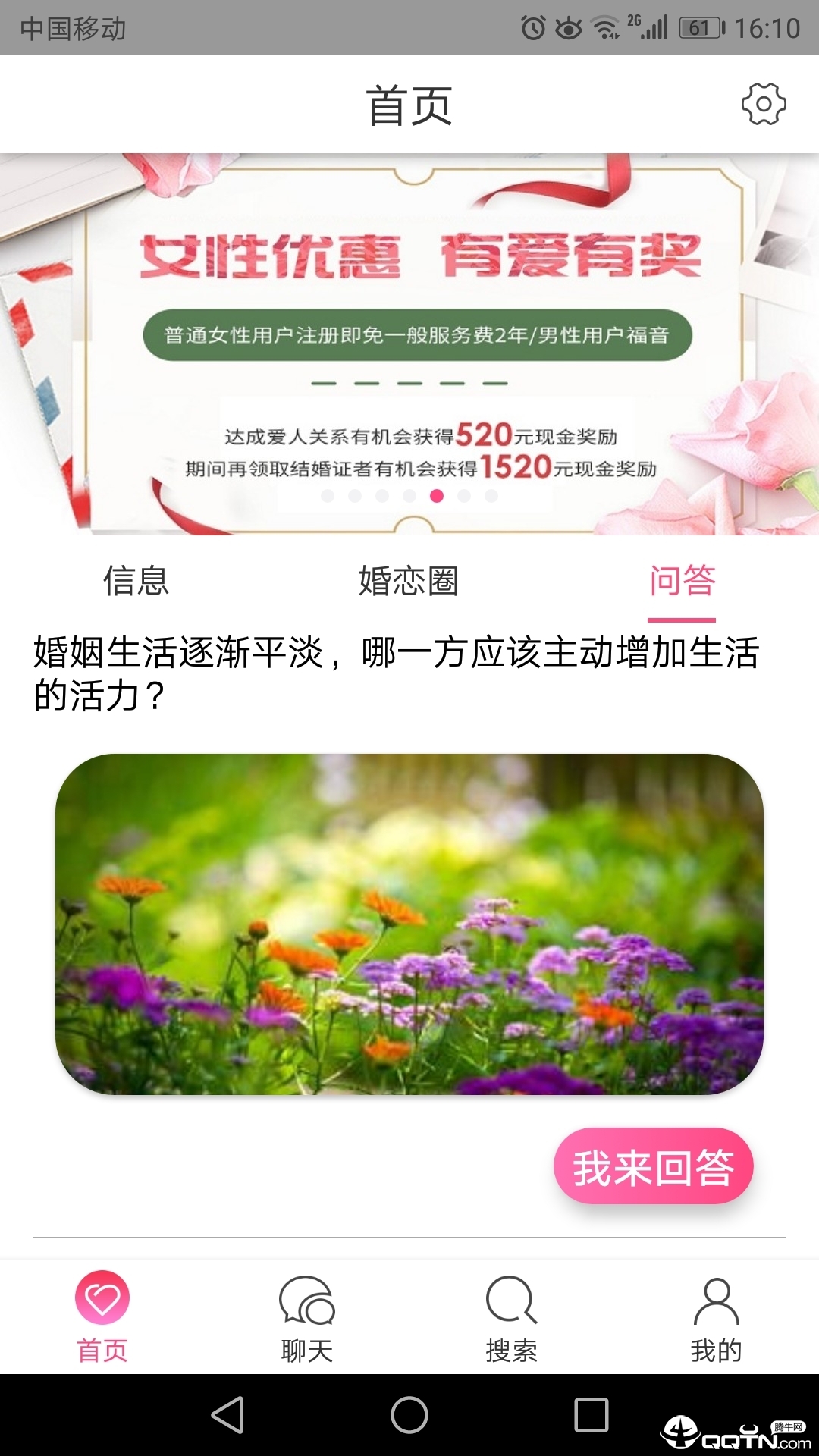Tap the 我来回答 button

click(x=653, y=1166)
